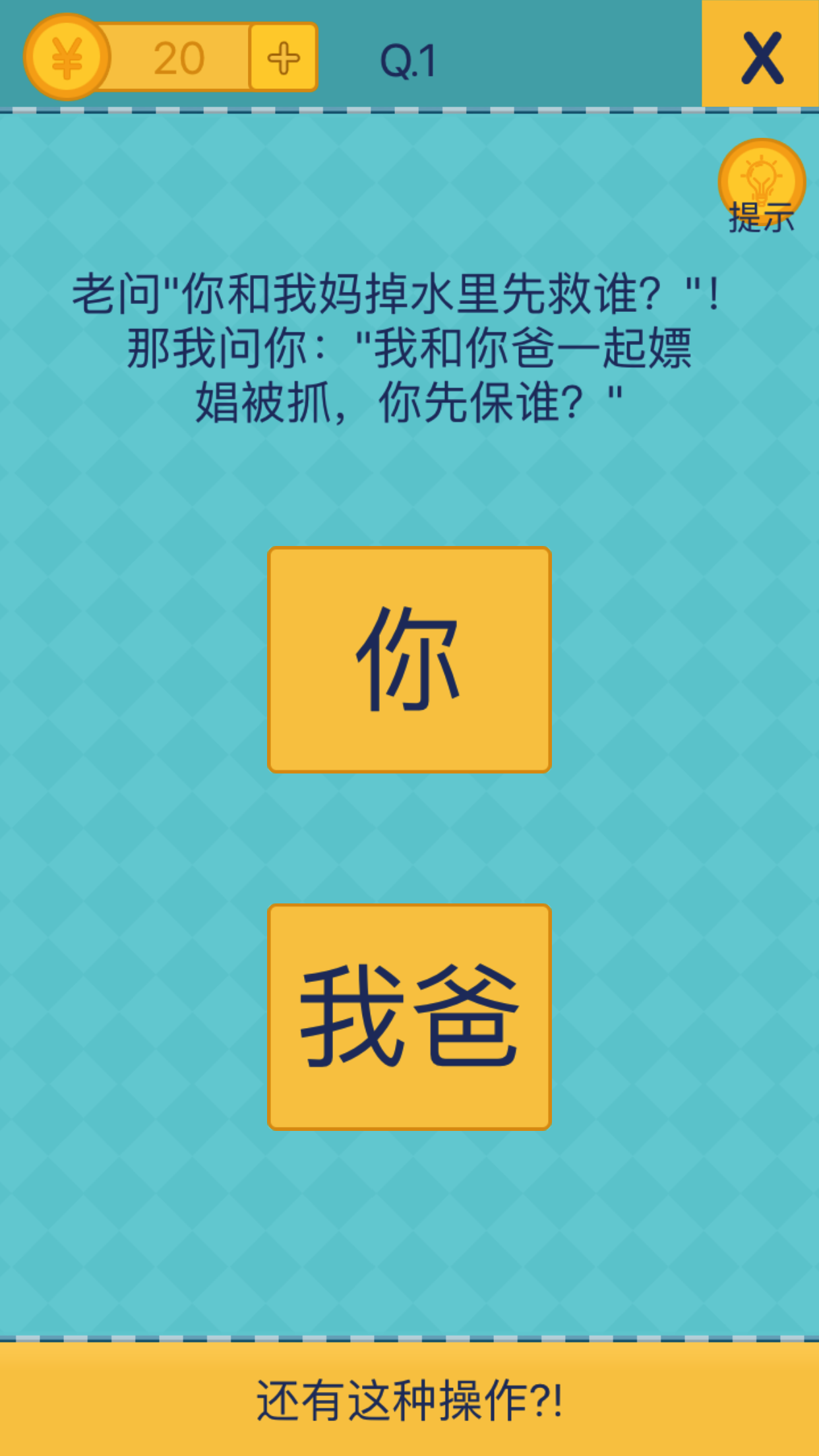Add more coins with the plus button
819x1456 pixels.
tap(284, 57)
